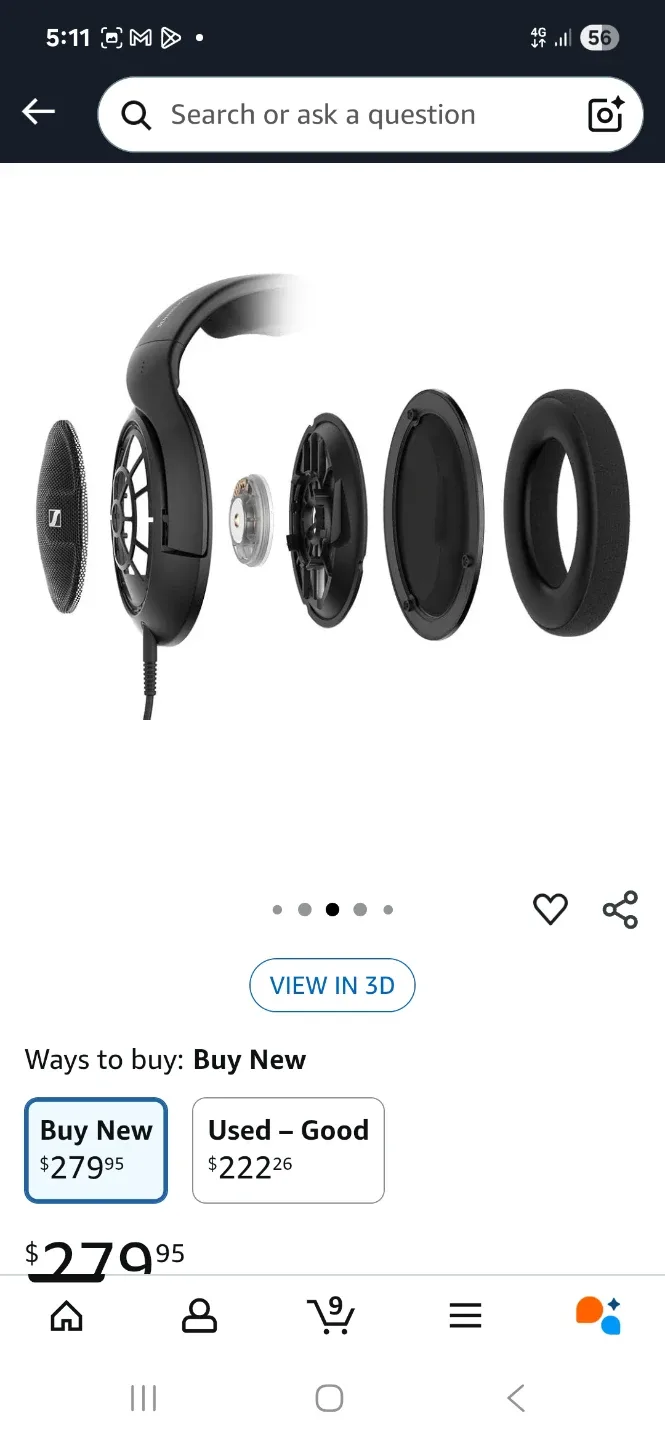Choose the Used – Good offer
665x1440 pixels.
click(288, 1149)
